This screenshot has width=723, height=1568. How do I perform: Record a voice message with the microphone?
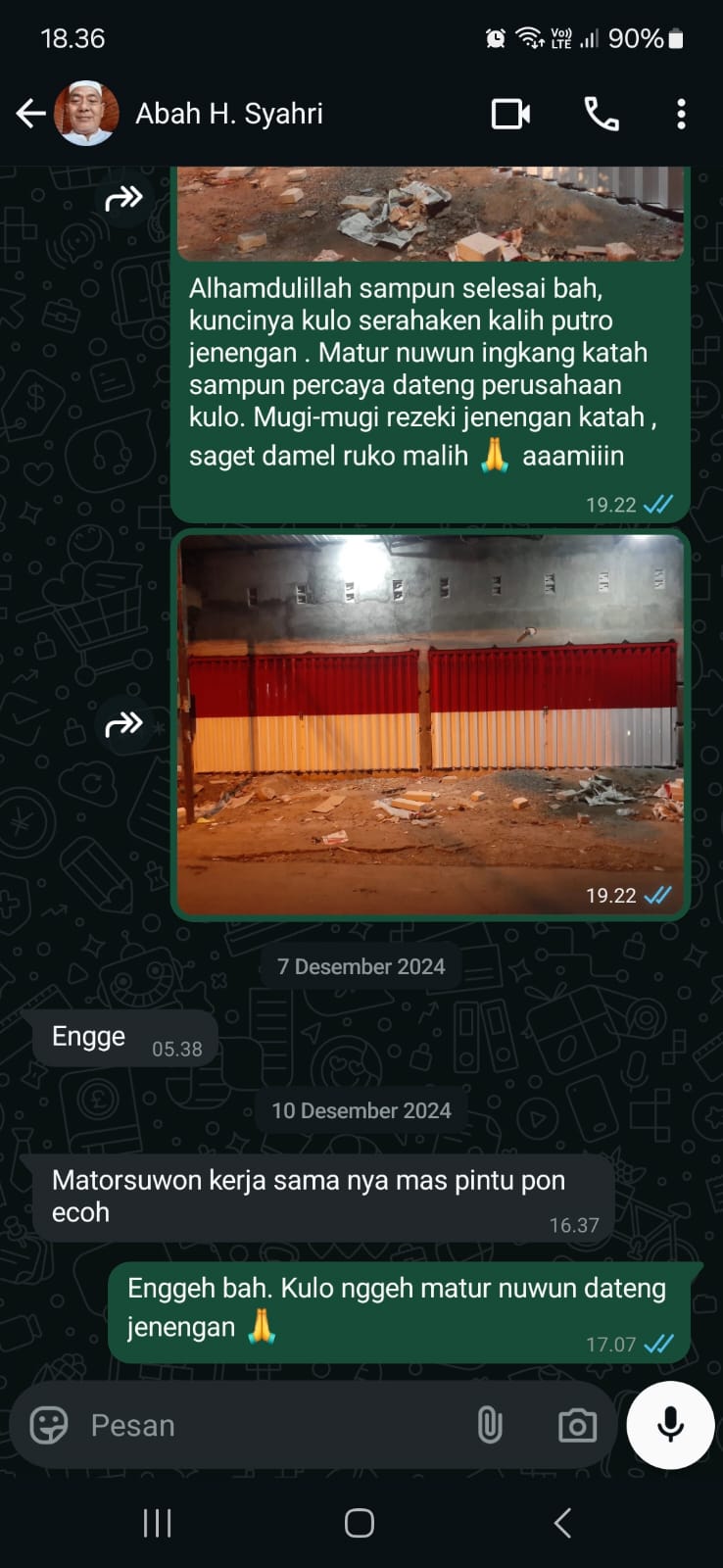point(670,1425)
